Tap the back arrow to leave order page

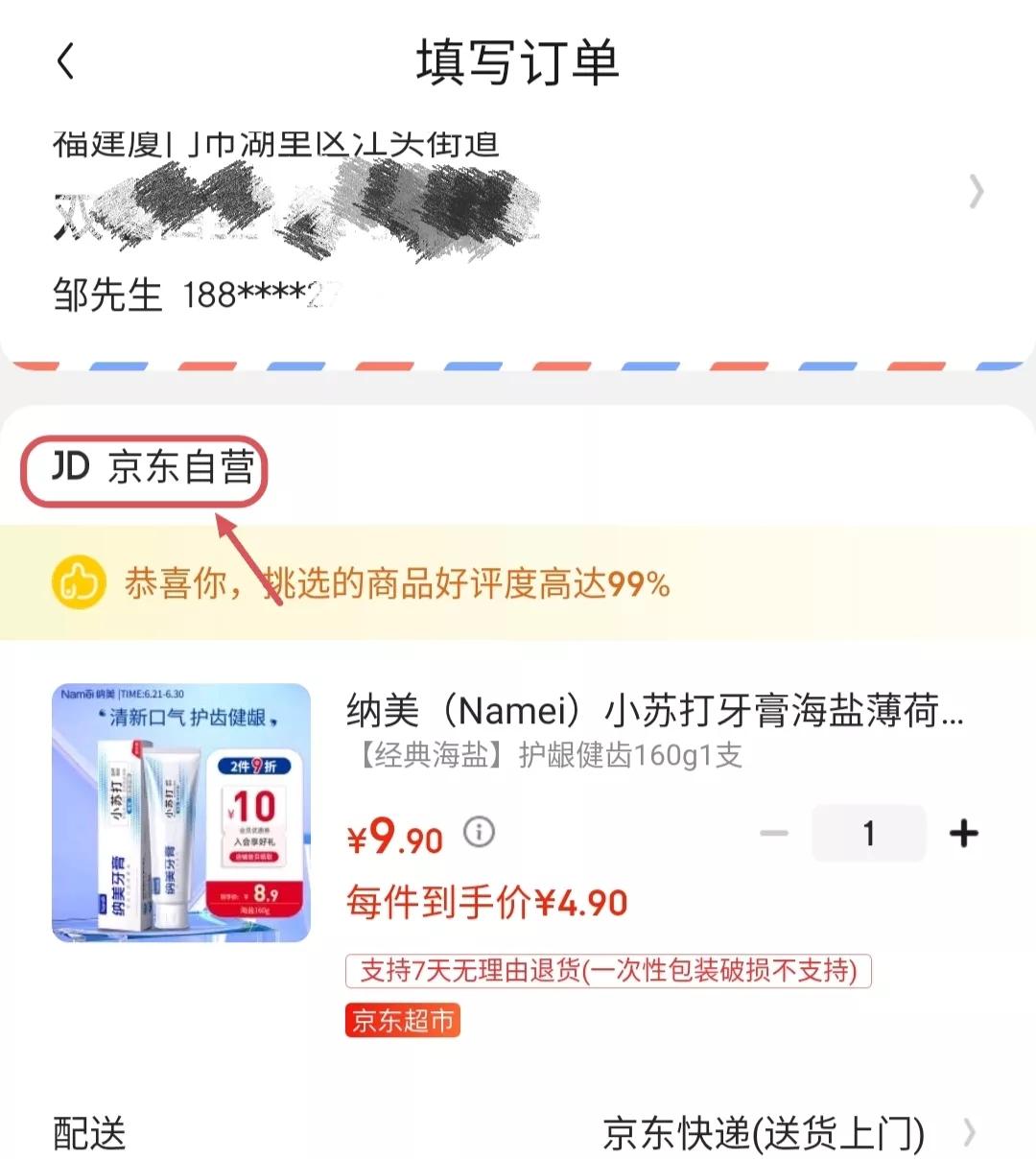(64, 60)
